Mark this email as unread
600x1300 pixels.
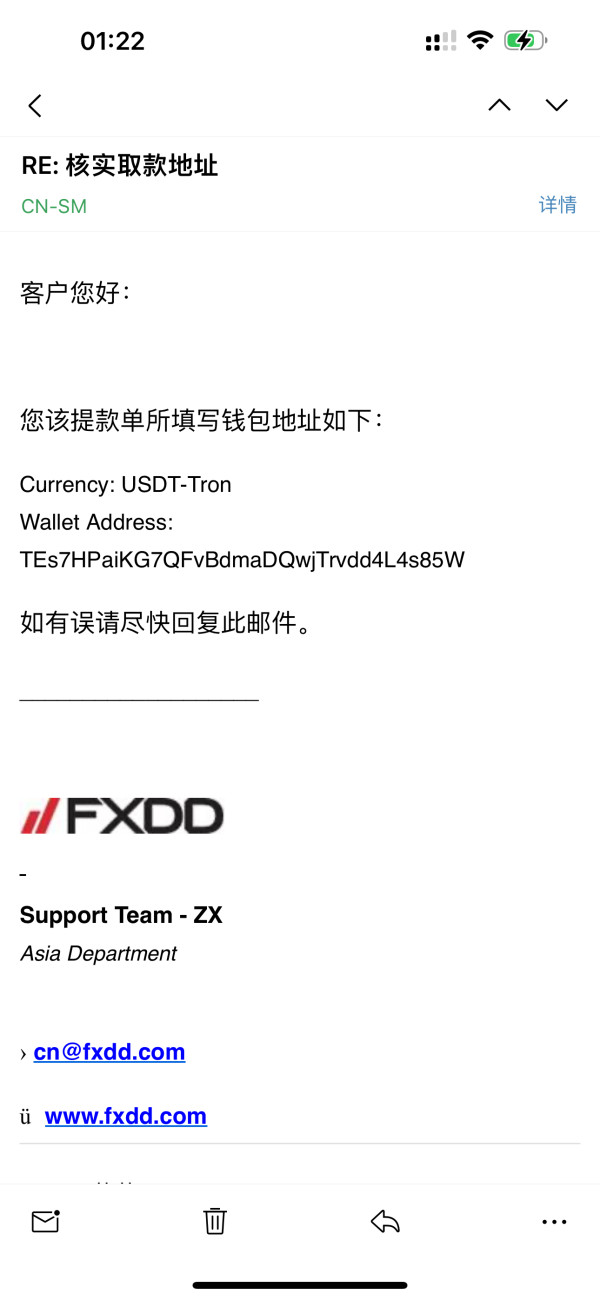(x=46, y=1221)
